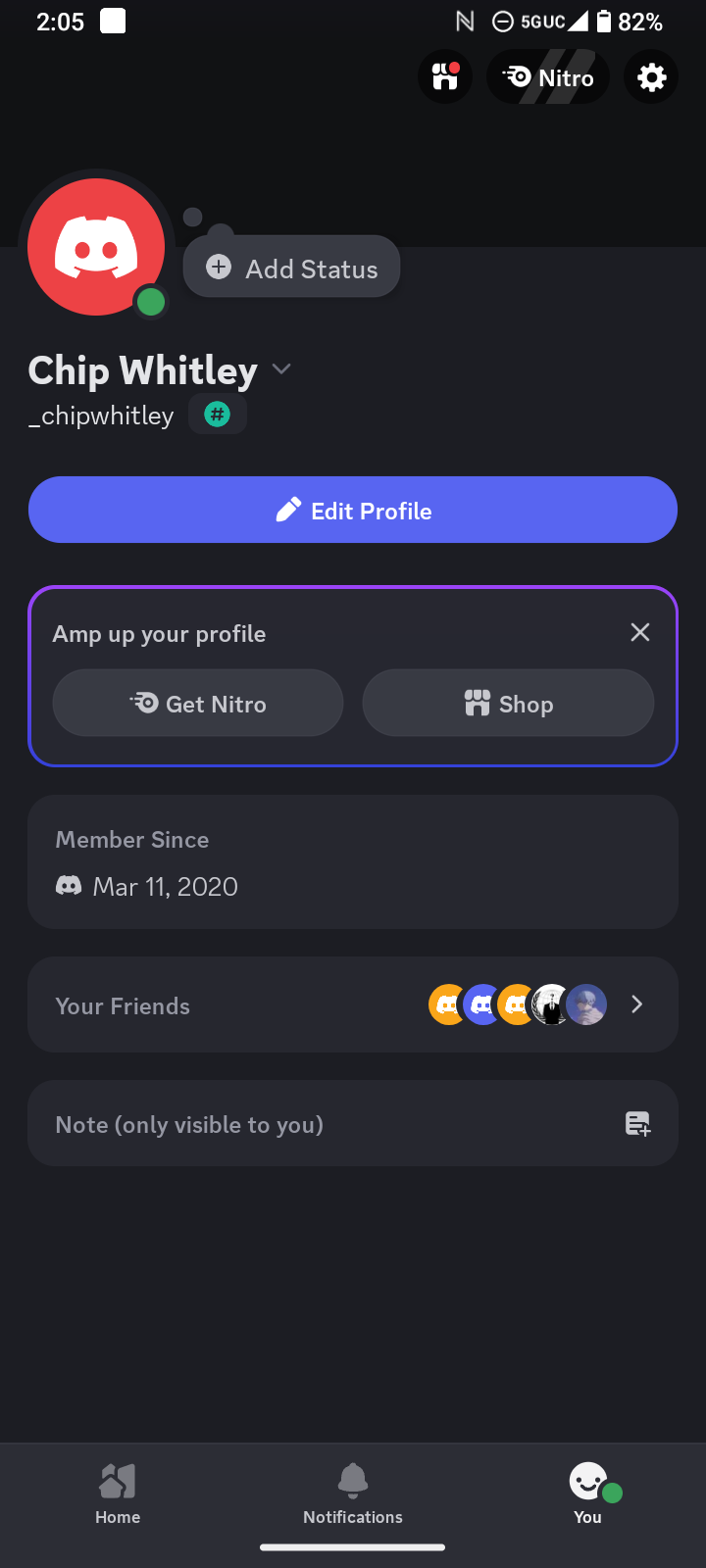Viewport: 706px width, 1568px height.
Task: Tap the Nitro pill at the top
Action: point(548,77)
